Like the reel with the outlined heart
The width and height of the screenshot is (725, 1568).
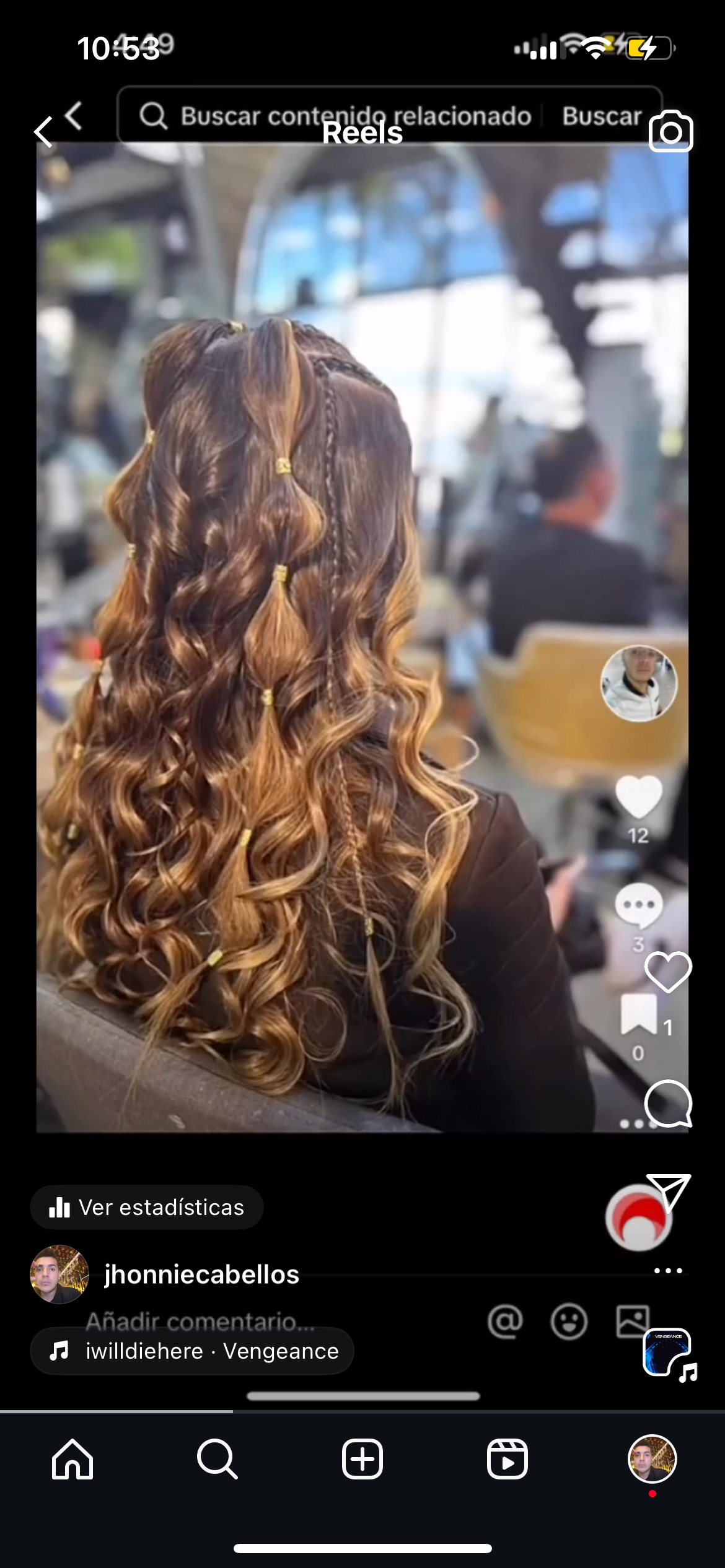tap(668, 972)
